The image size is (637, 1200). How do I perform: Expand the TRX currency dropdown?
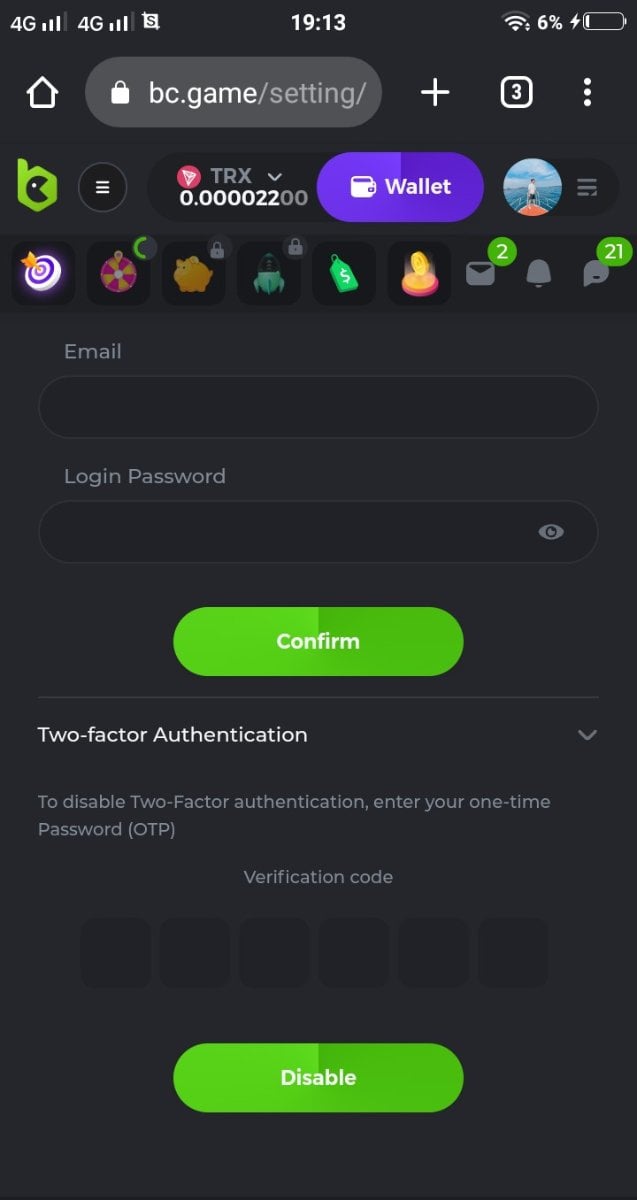(274, 177)
